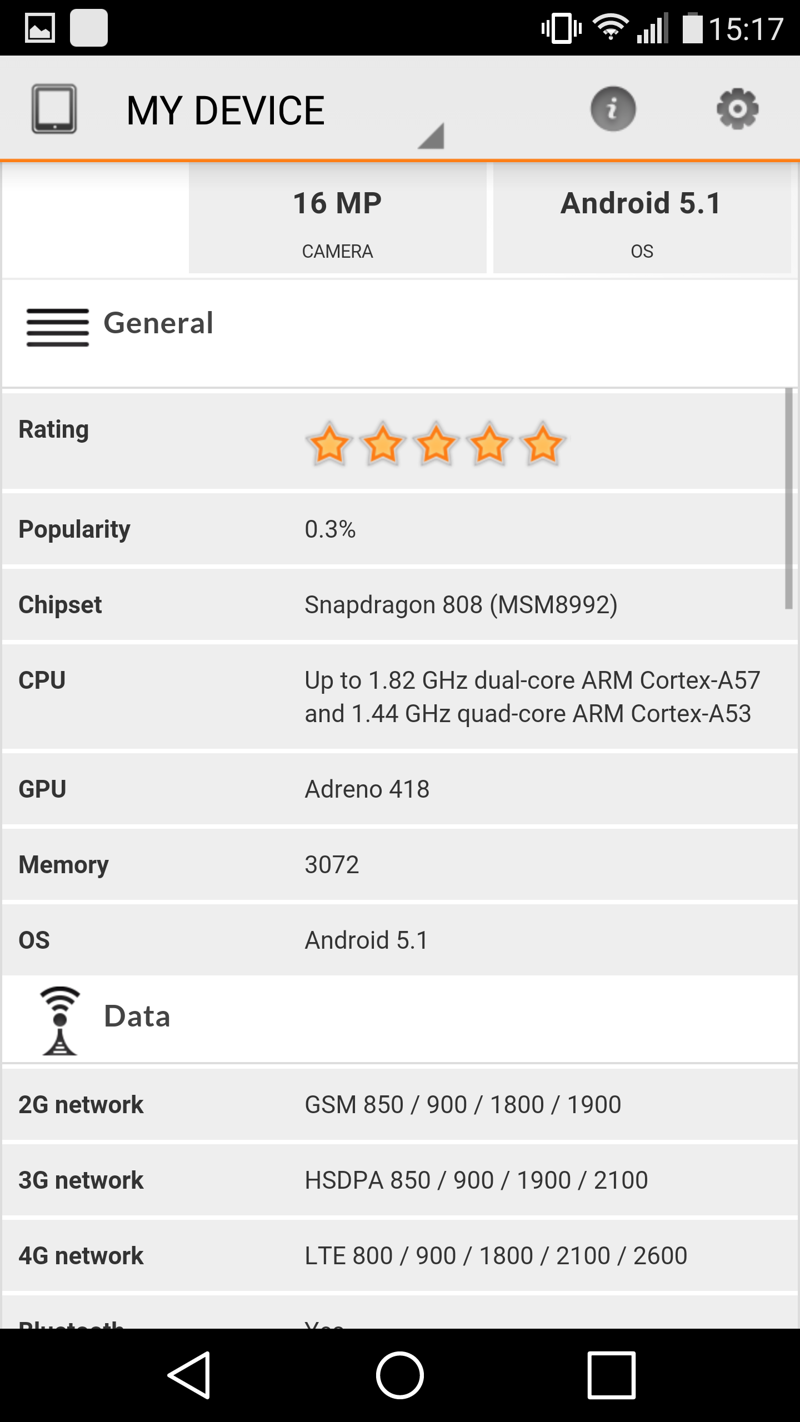Open the info icon
800x1422 pixels.
point(613,109)
